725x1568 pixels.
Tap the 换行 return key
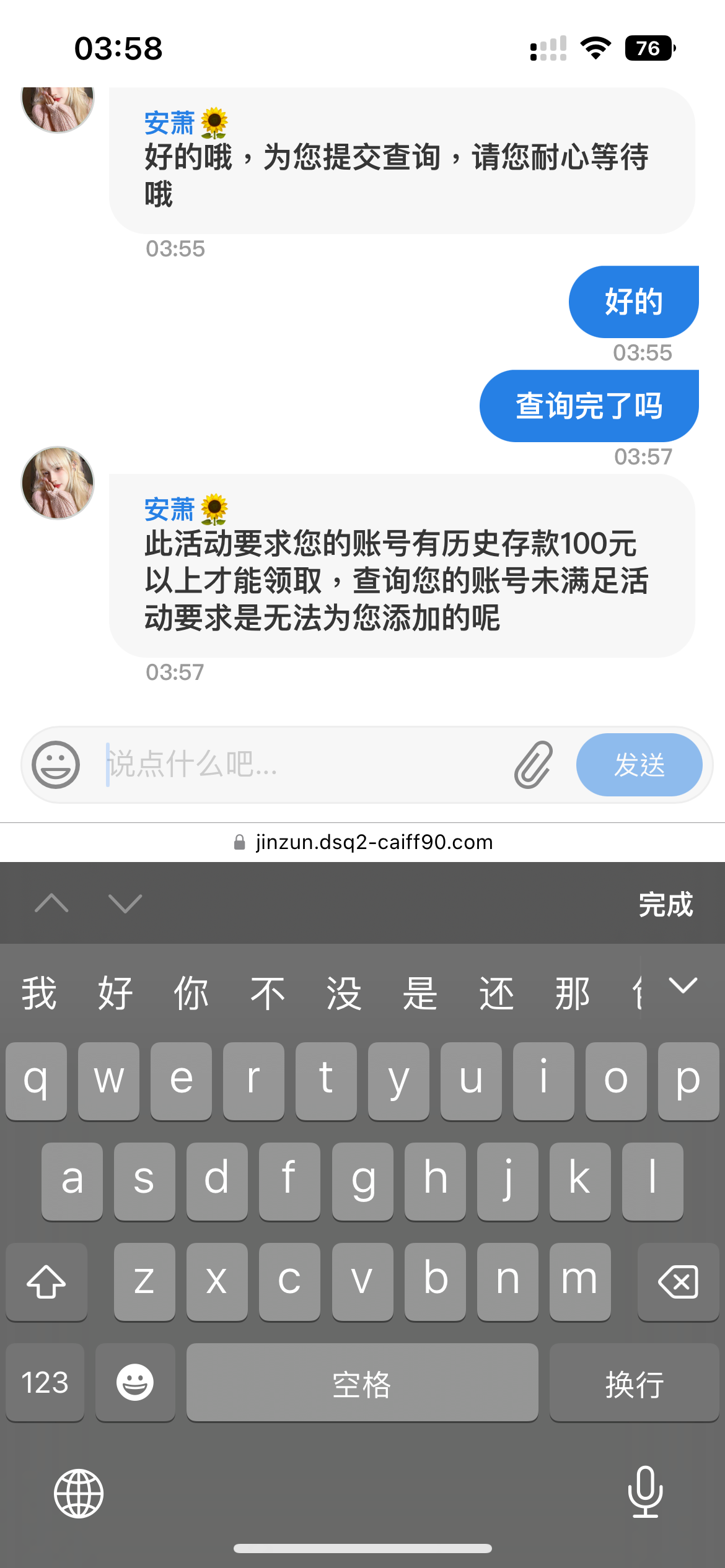634,1382
